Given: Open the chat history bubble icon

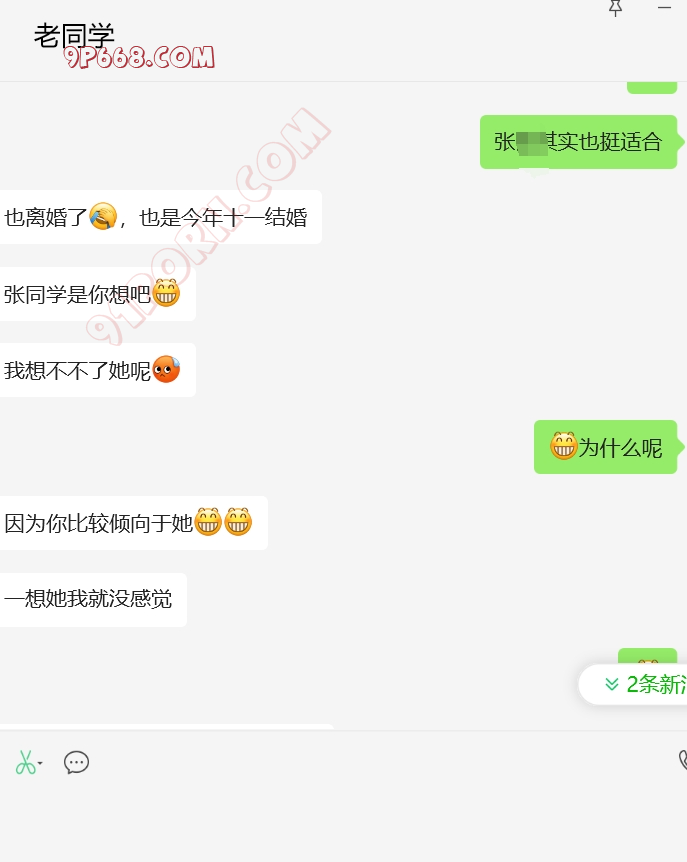Looking at the screenshot, I should click(76, 763).
